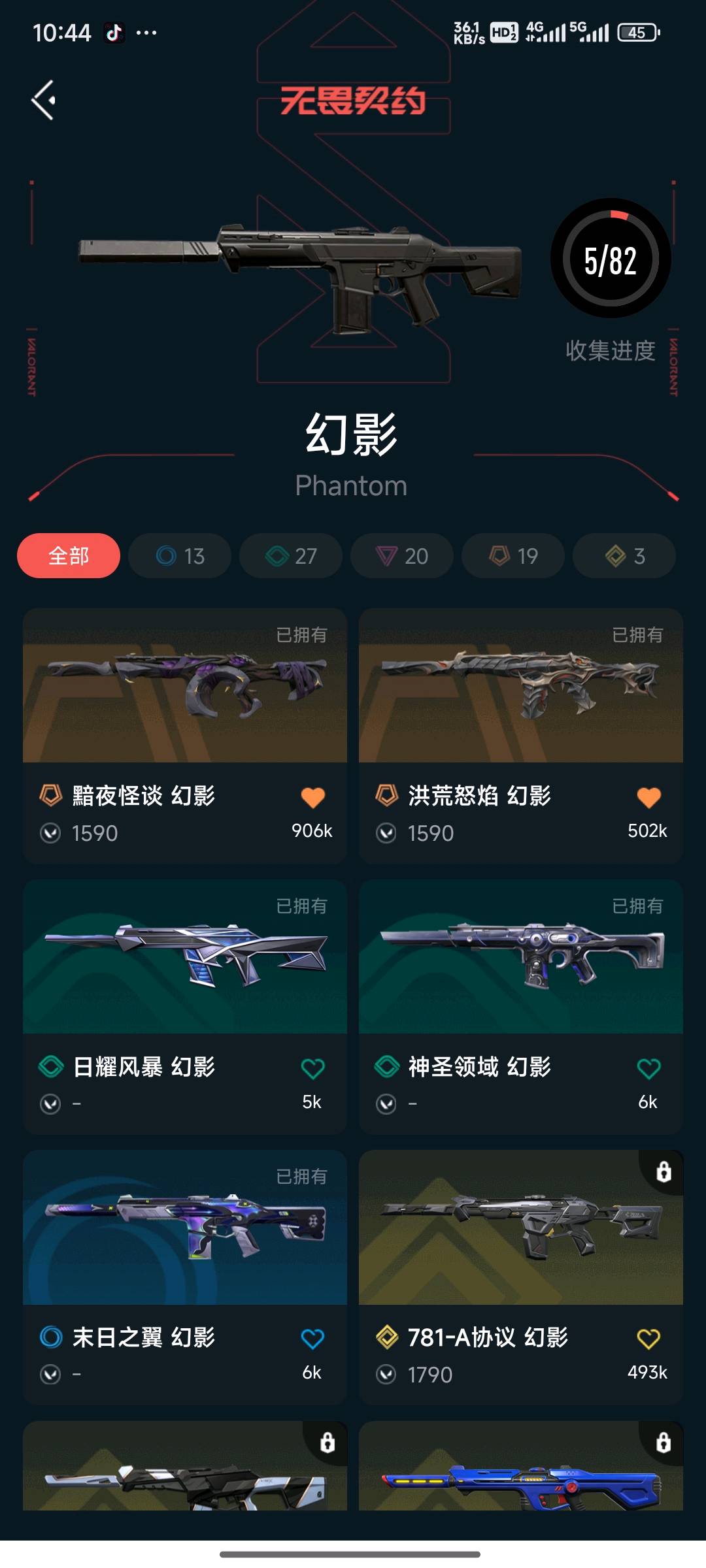Open the 黯夜怪谈 幻影 skin card
Screen dimensions: 706x1568
185,736
